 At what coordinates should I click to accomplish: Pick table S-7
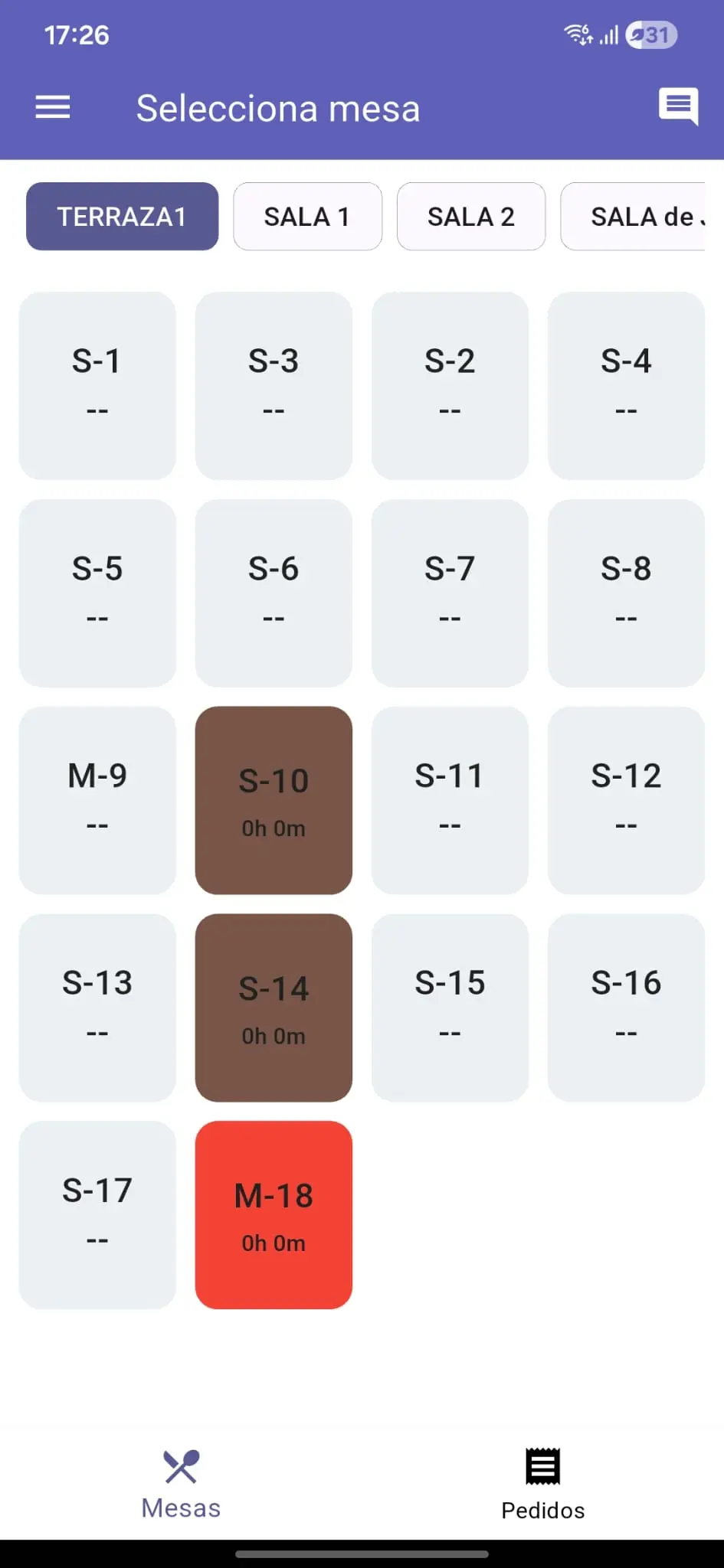point(450,593)
